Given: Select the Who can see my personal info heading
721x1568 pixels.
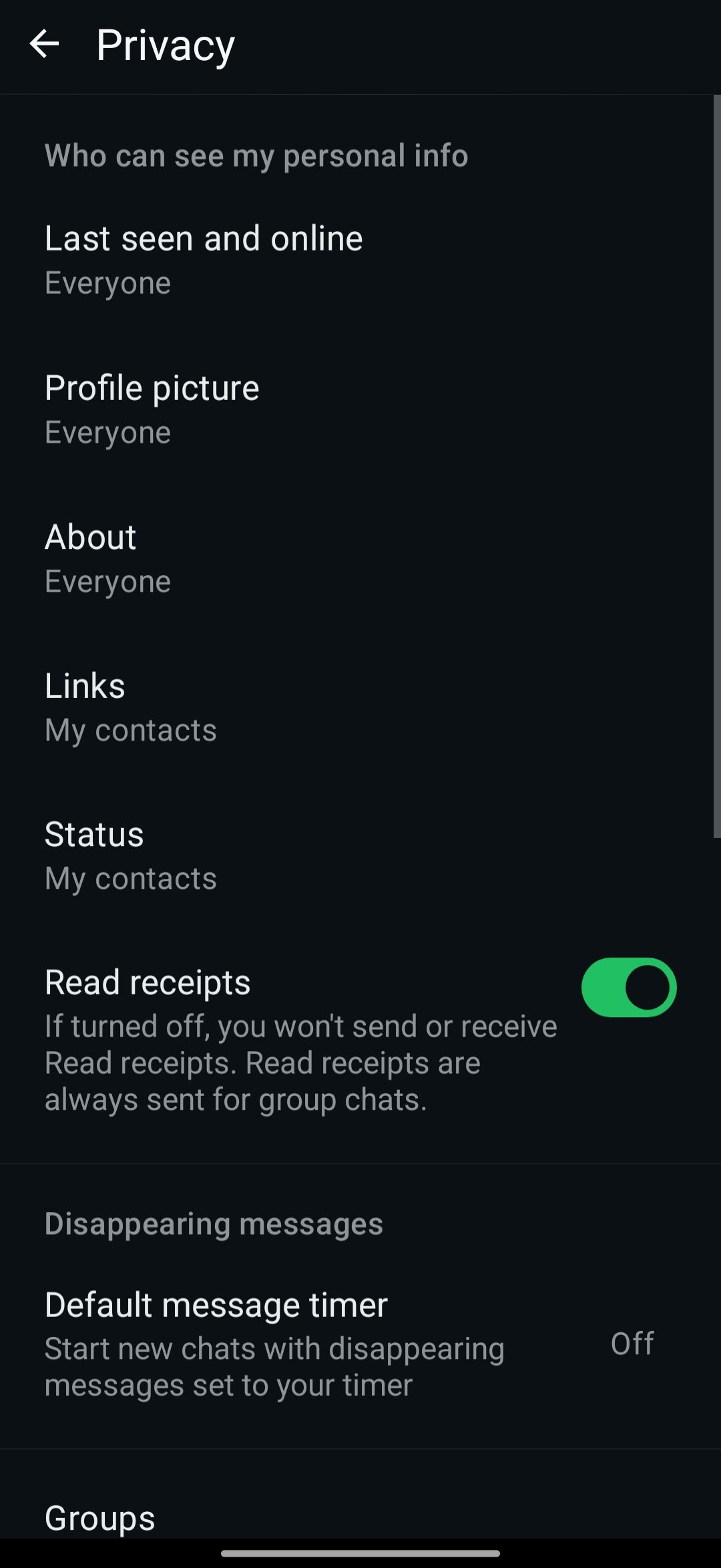Looking at the screenshot, I should point(256,155).
